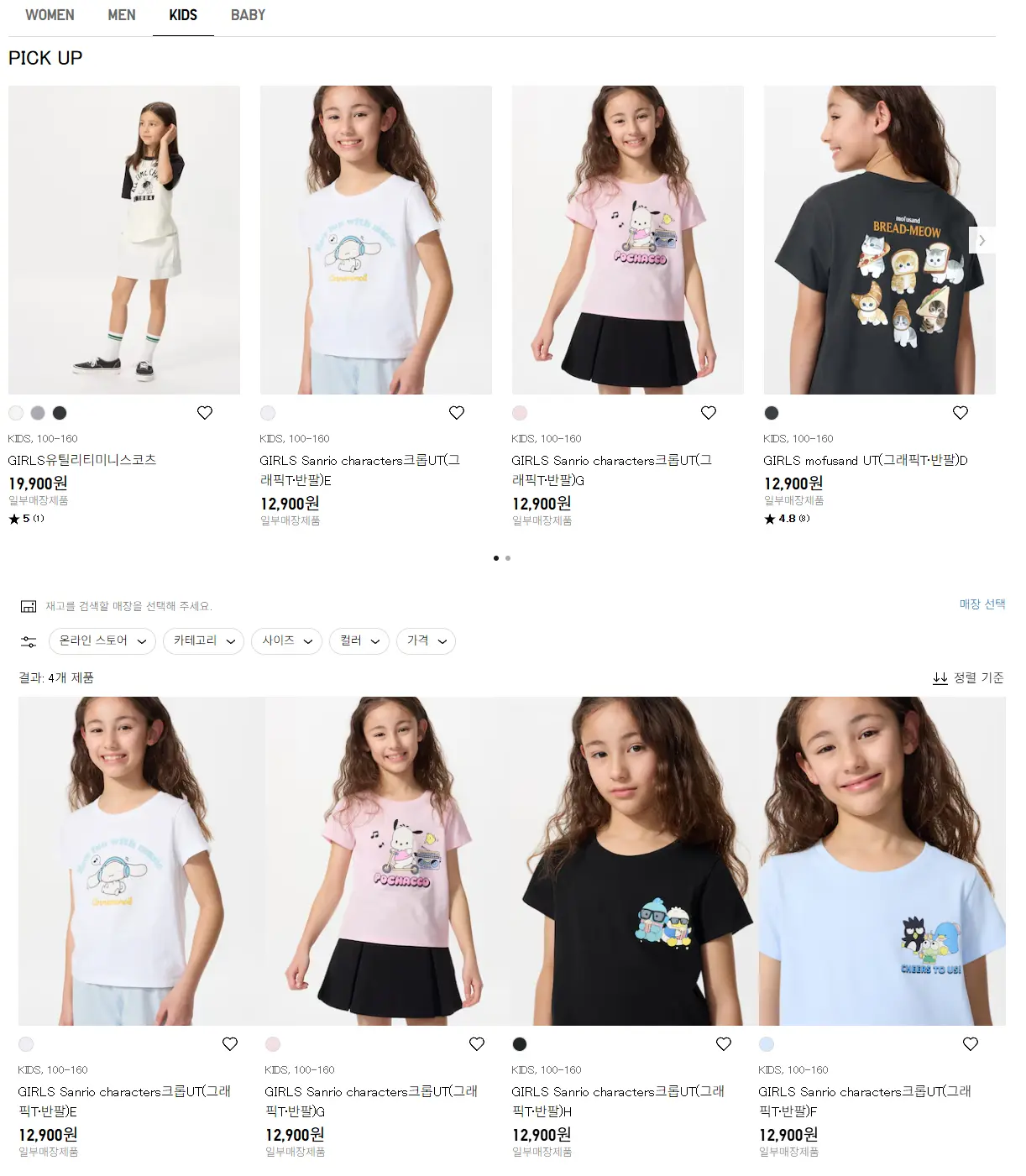
Task: Expand the 온라인 스토어 dropdown
Action: (x=102, y=641)
